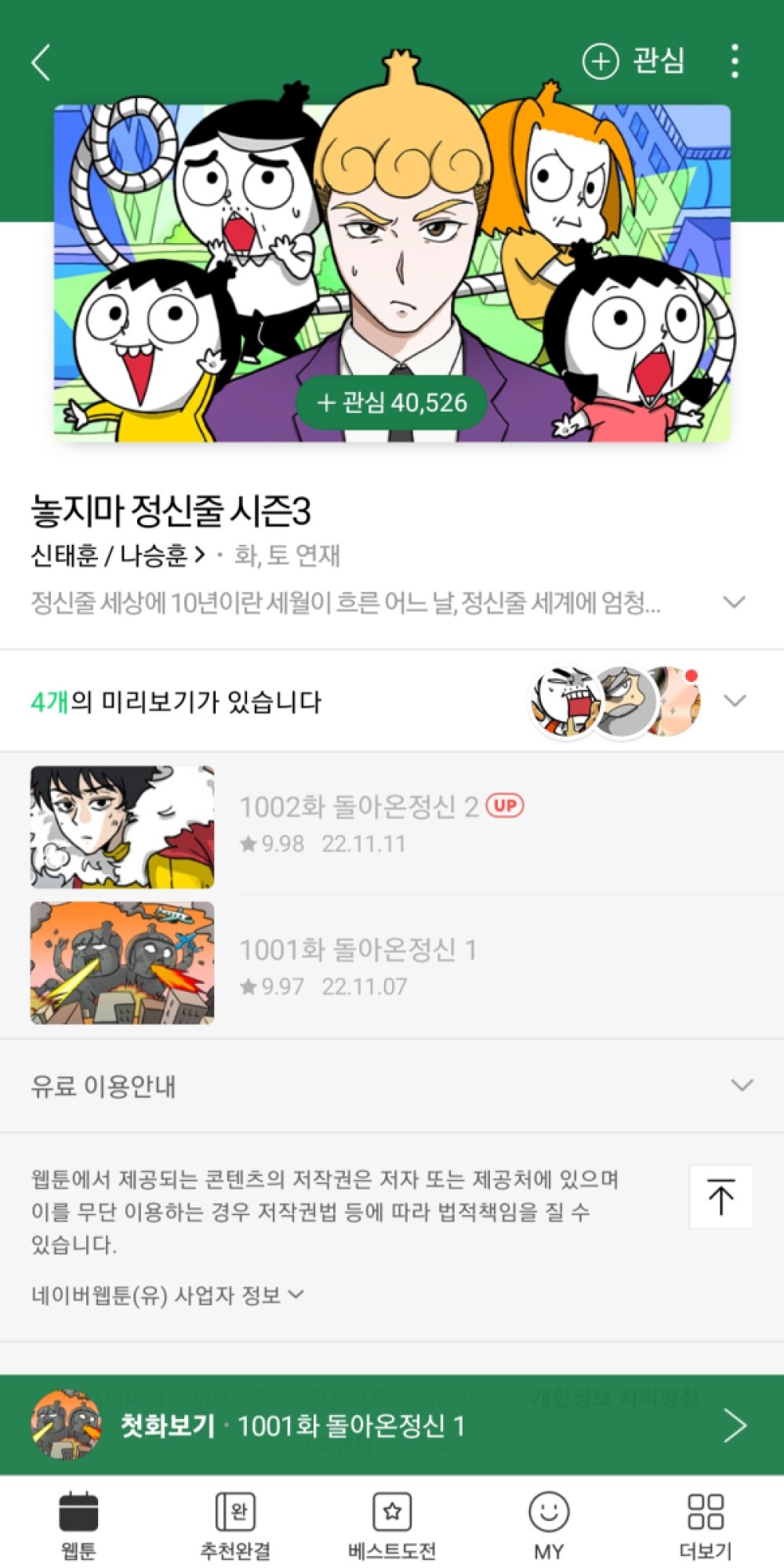
Task: Open the 더보기 tab
Action: tap(705, 1525)
